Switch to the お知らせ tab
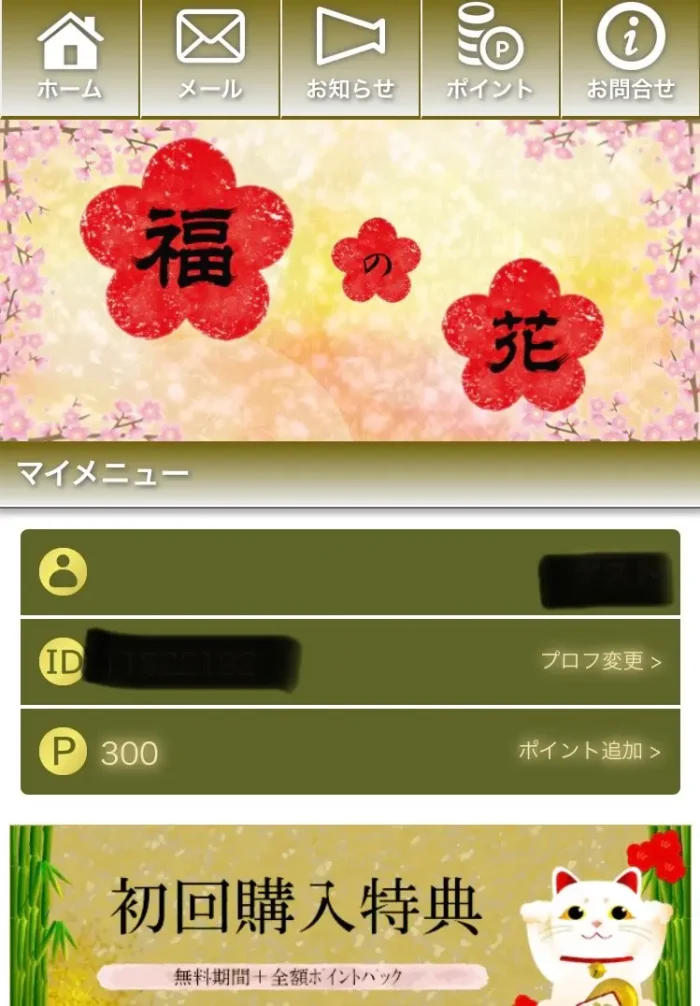Image resolution: width=700 pixels, height=1006 pixels. coord(350,57)
